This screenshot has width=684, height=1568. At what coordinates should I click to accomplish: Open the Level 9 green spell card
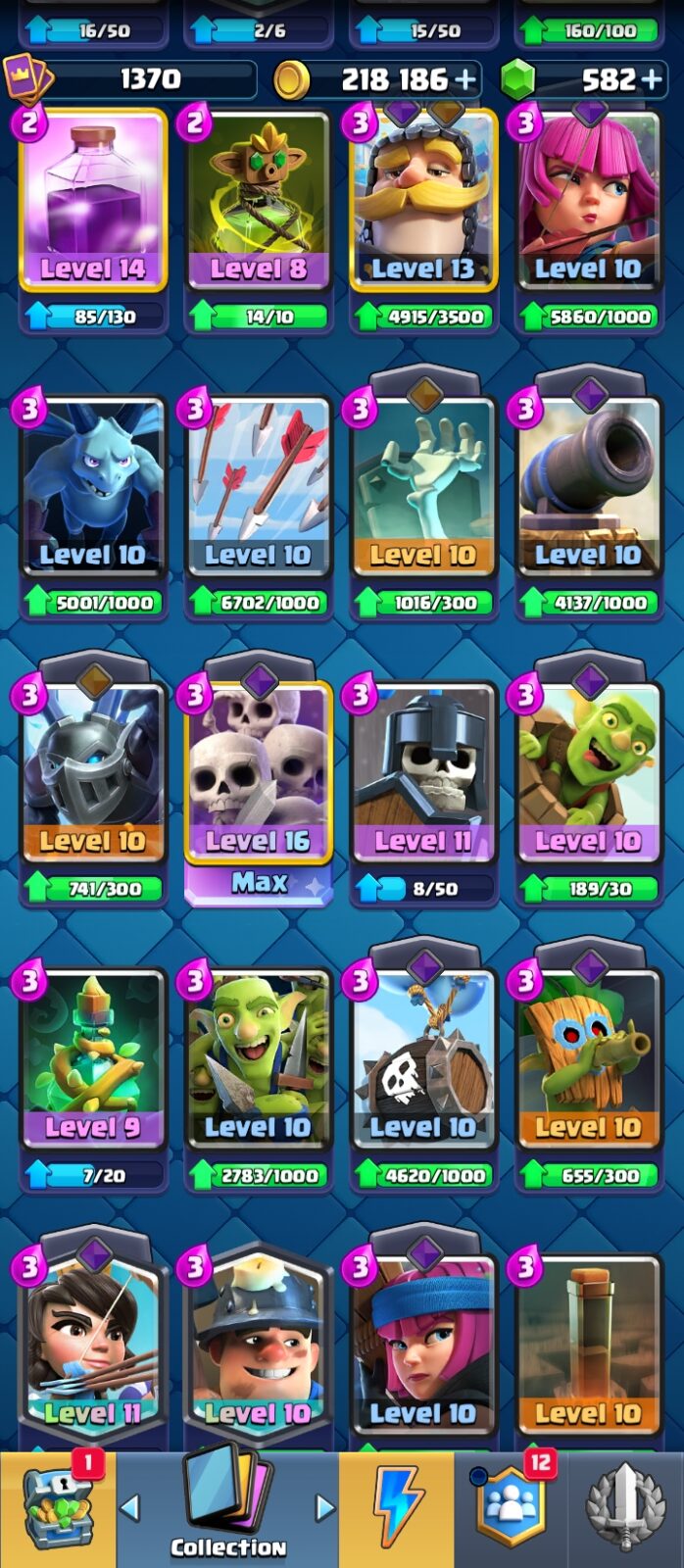[93, 1059]
